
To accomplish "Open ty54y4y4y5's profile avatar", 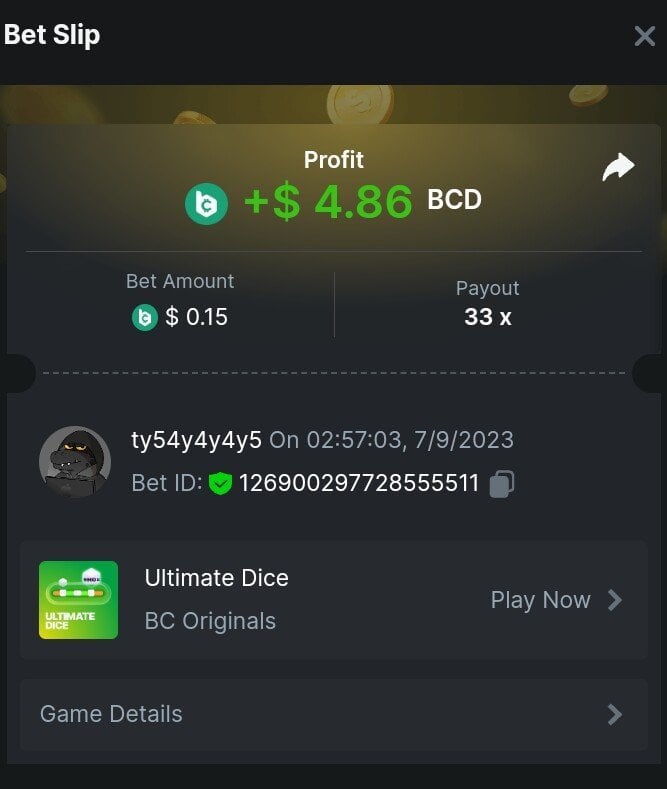I will tap(74, 462).
